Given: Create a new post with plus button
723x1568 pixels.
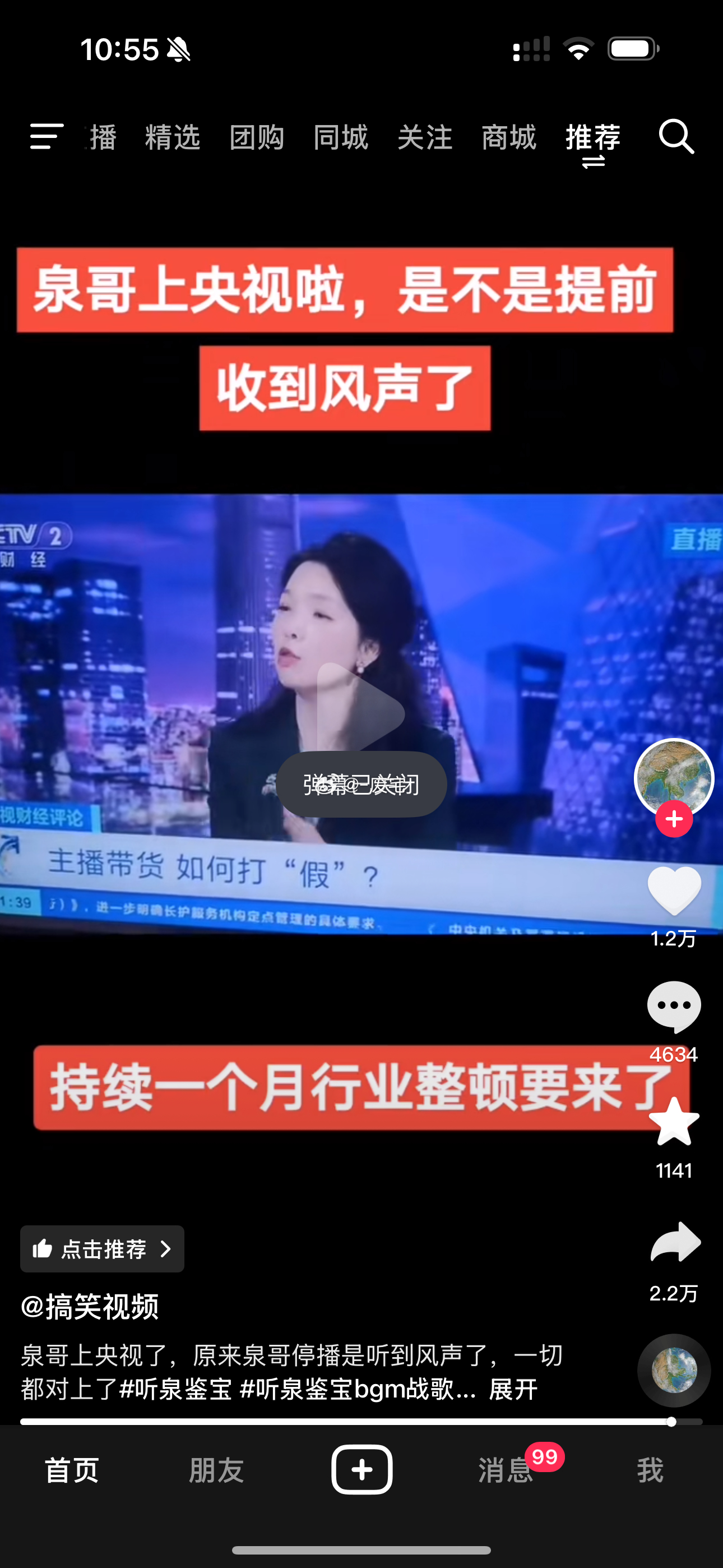Looking at the screenshot, I should [361, 1469].
